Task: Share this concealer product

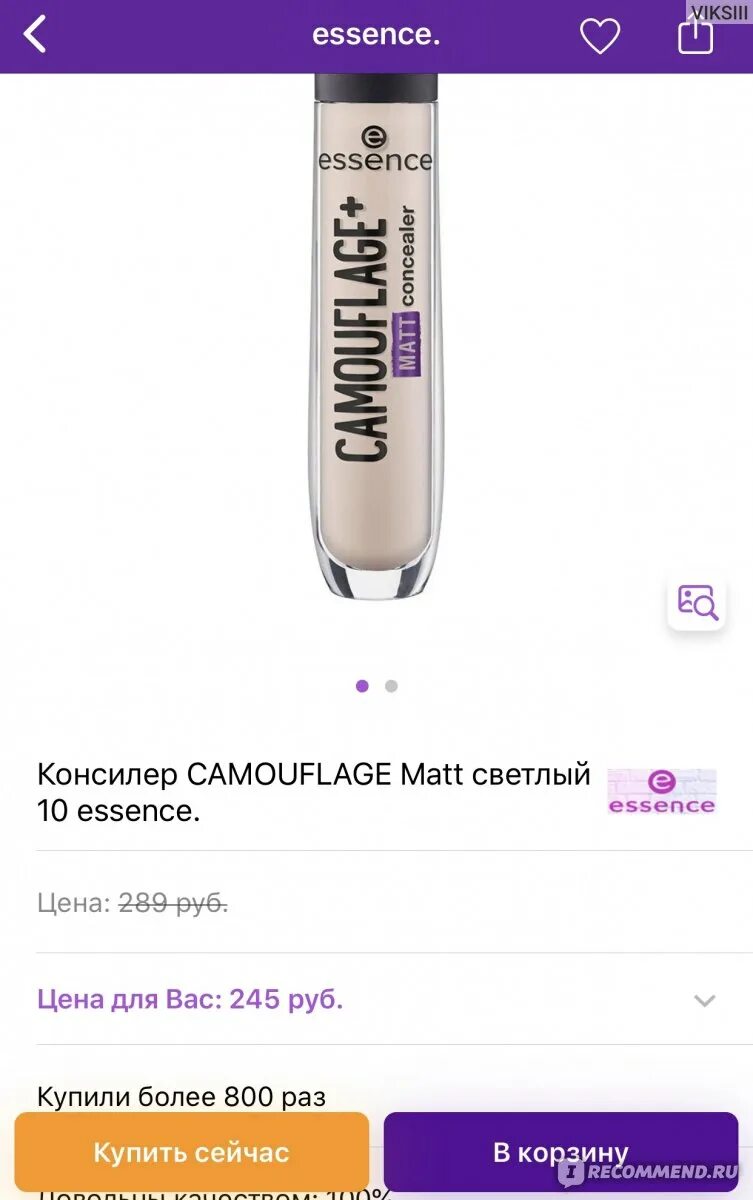Action: click(695, 36)
